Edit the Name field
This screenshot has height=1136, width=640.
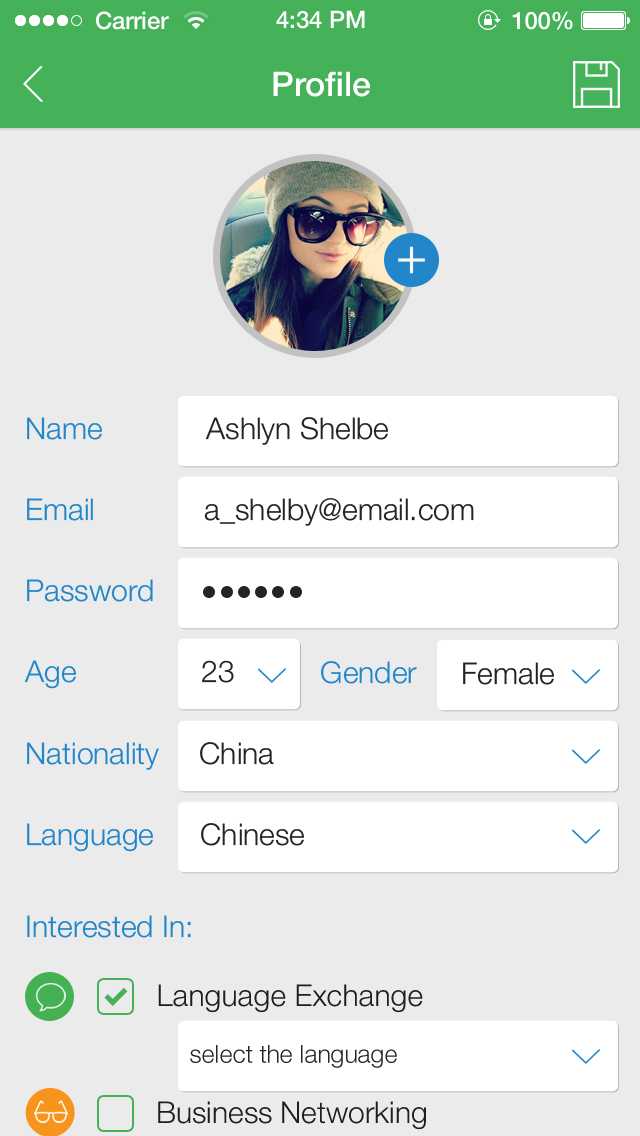(397, 430)
